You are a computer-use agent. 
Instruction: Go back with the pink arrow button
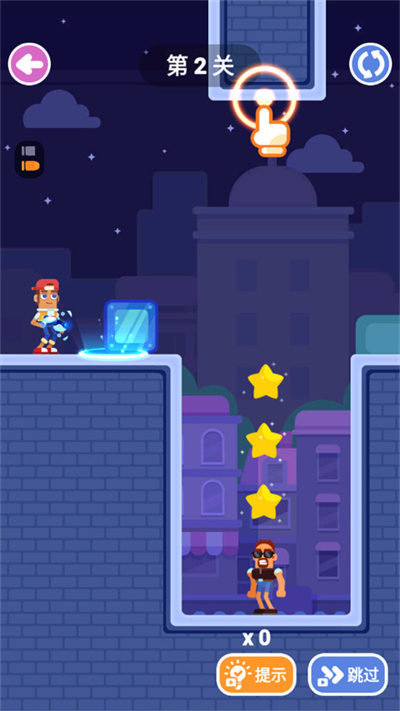click(x=29, y=64)
